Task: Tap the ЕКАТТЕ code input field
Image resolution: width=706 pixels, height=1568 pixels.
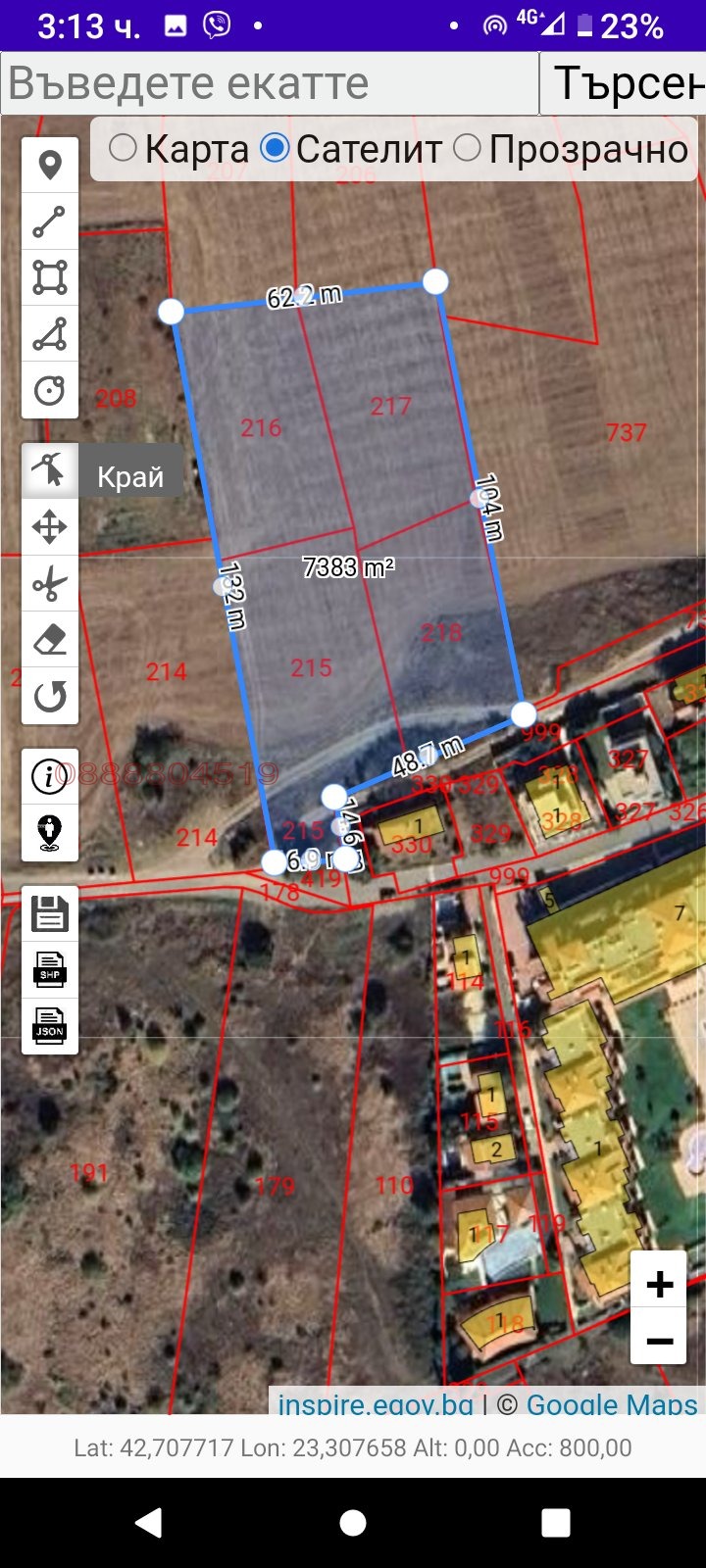Action: 270,84
